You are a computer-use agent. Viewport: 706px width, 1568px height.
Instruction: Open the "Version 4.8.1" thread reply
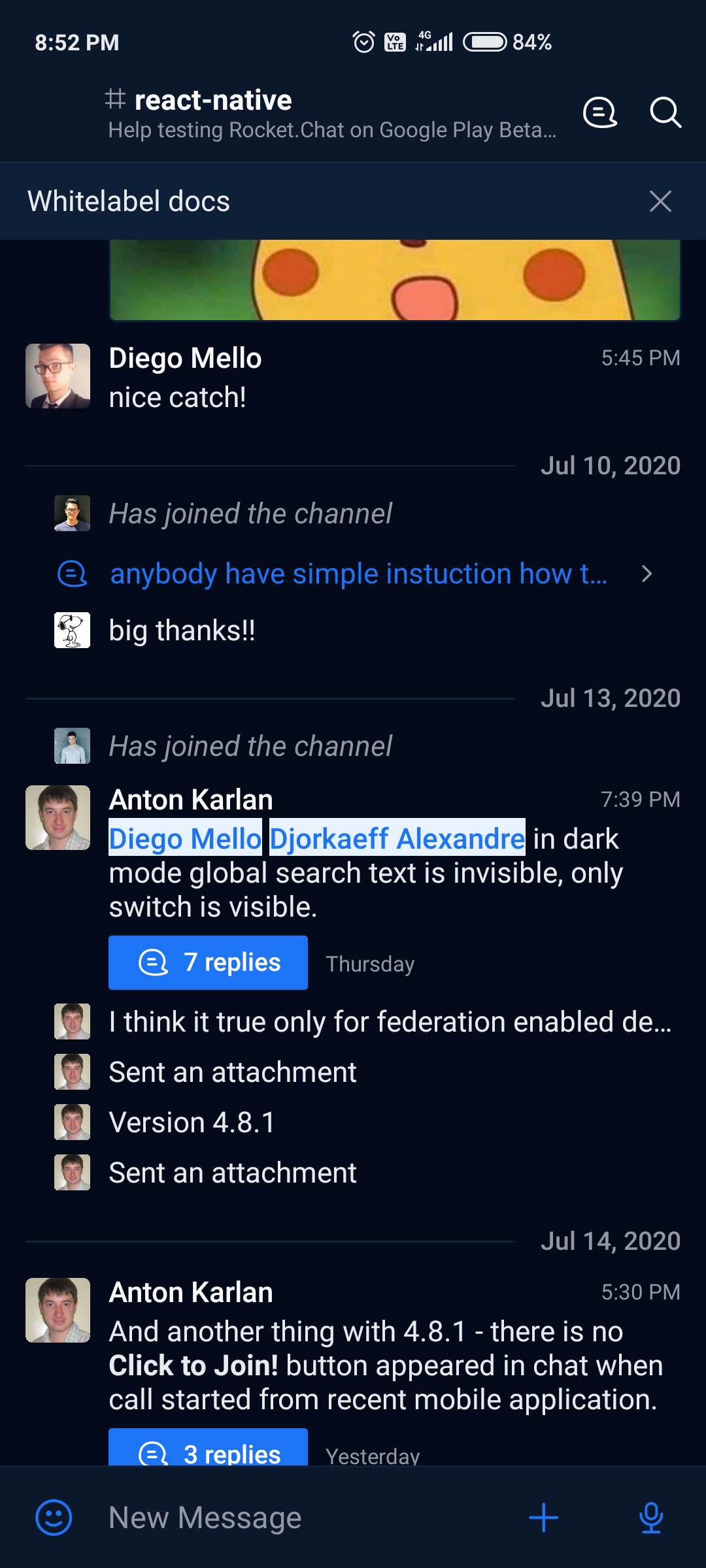[x=192, y=1122]
